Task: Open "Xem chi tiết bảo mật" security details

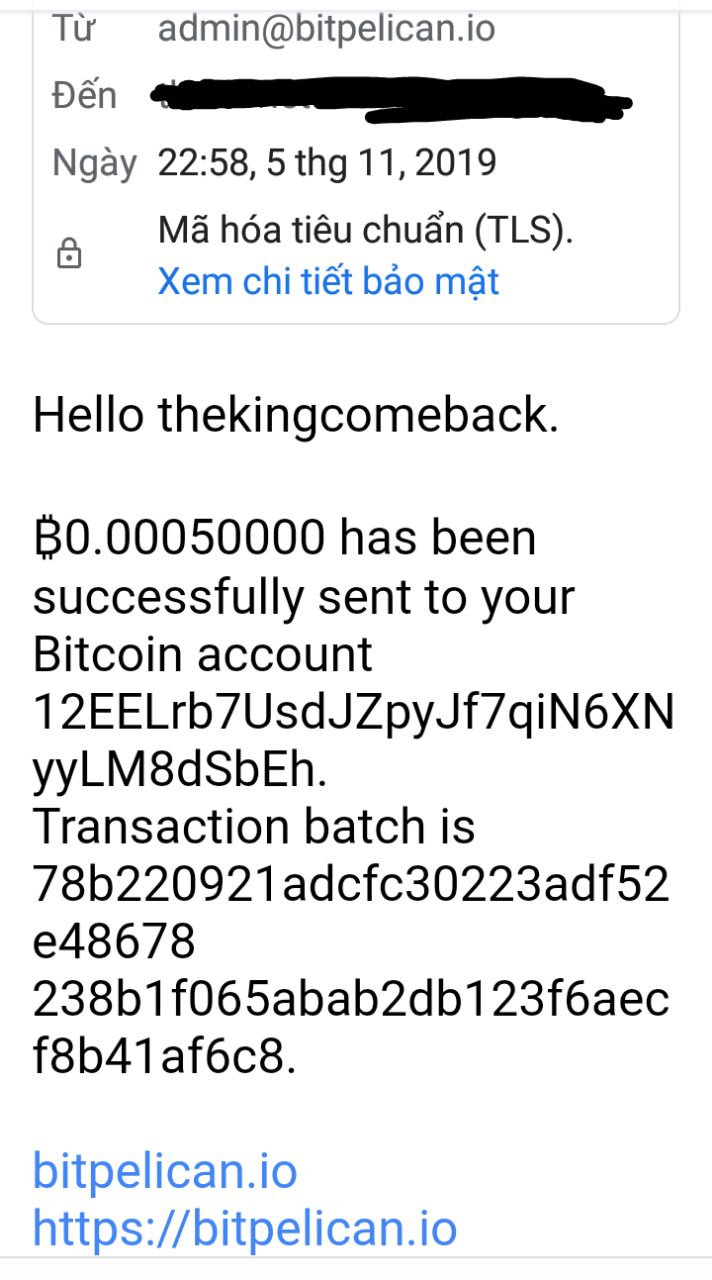Action: 328,282
